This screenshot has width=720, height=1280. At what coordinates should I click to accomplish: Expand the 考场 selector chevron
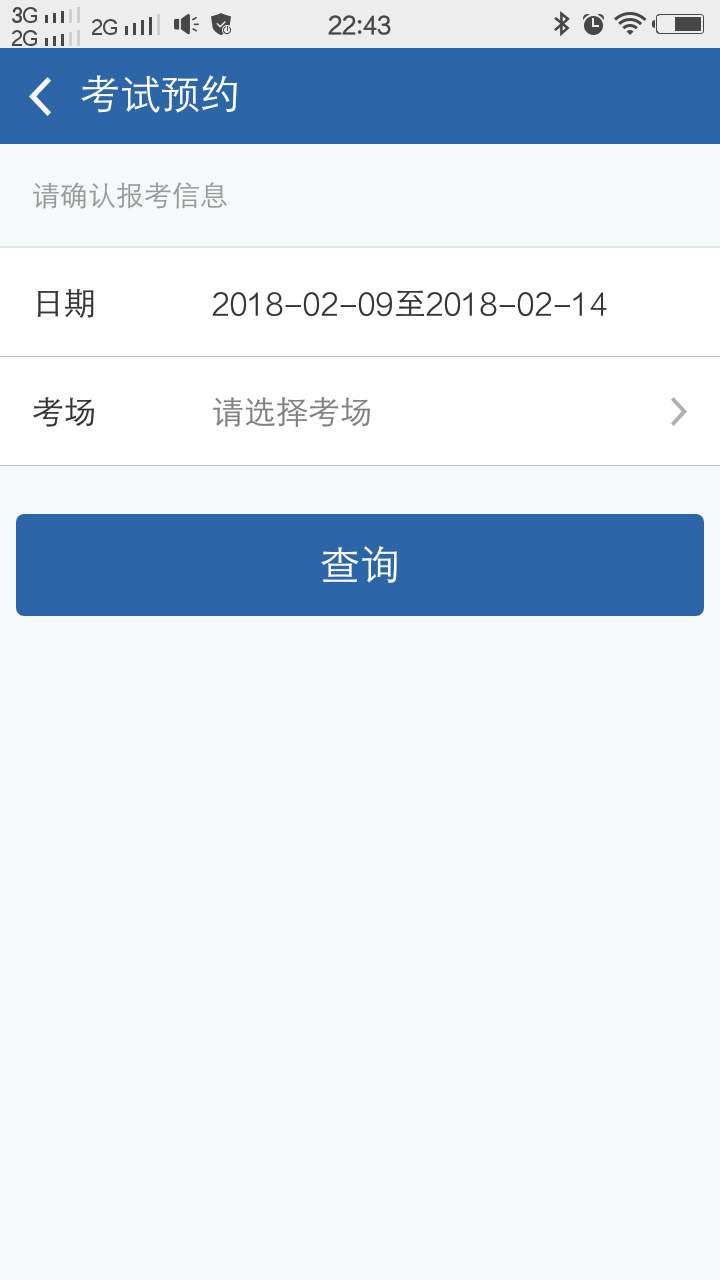pos(678,411)
